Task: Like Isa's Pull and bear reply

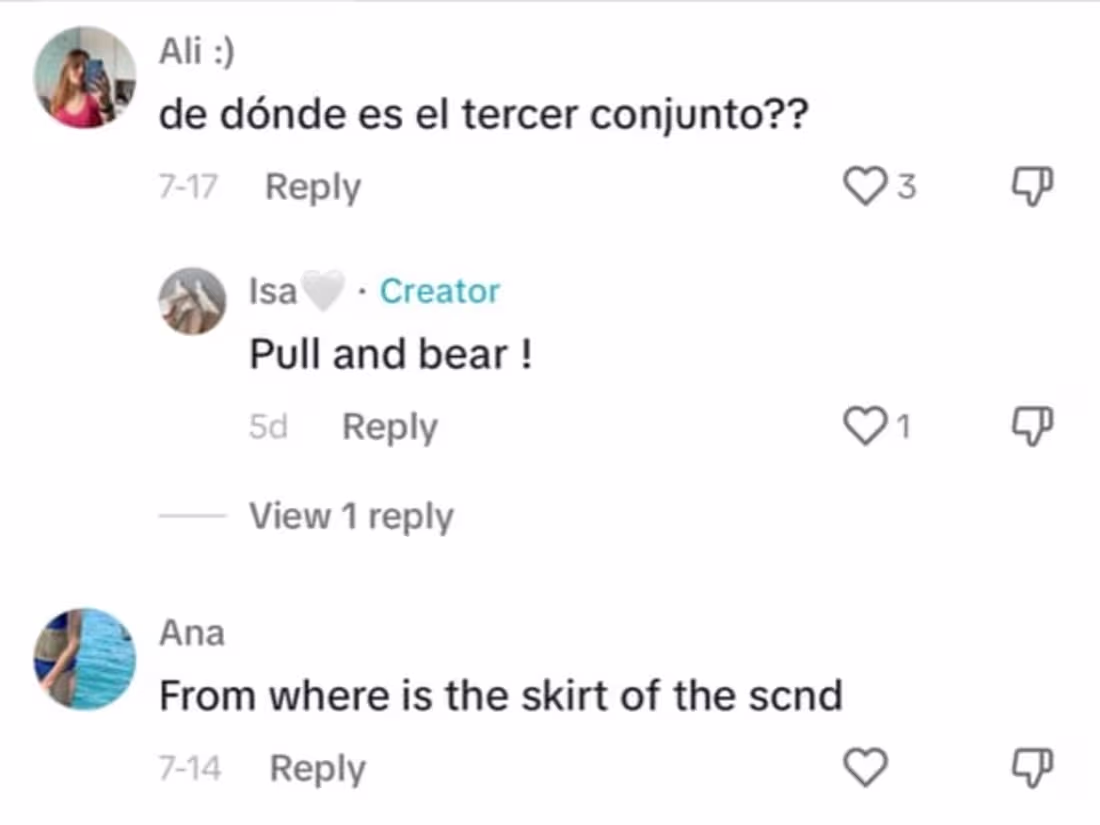Action: (x=866, y=427)
